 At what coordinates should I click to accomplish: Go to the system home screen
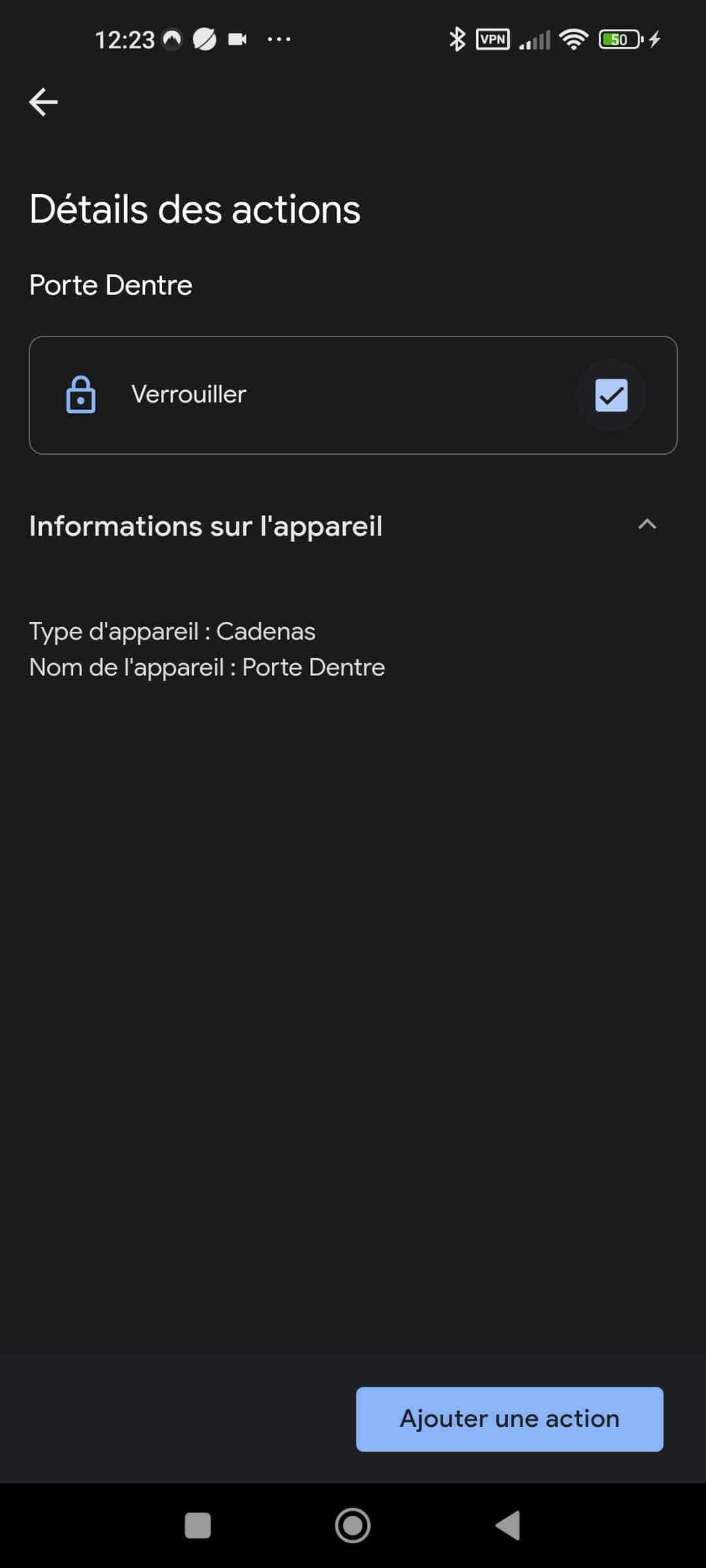(353, 1526)
